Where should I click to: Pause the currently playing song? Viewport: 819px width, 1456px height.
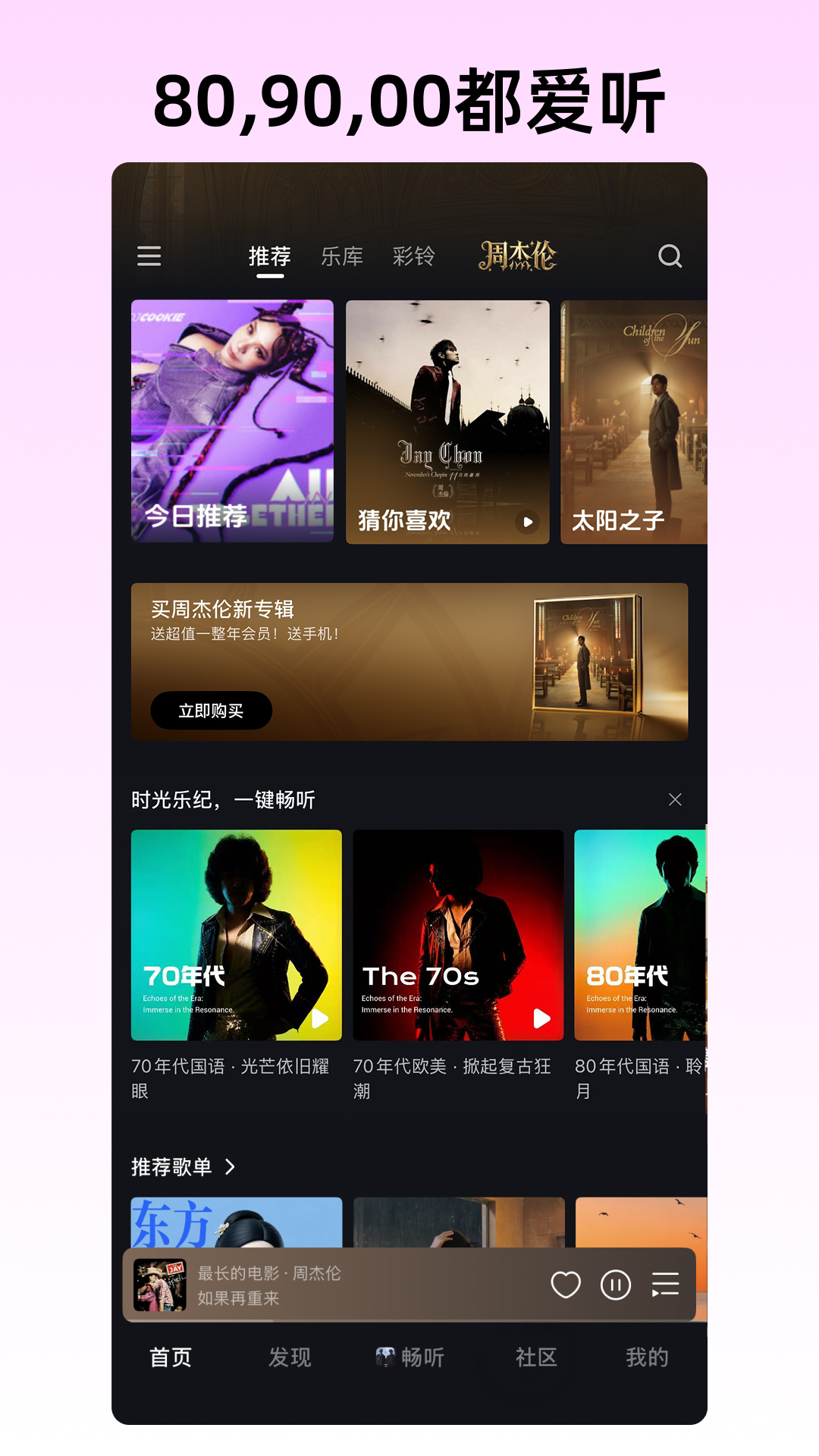pyautogui.click(x=615, y=1285)
